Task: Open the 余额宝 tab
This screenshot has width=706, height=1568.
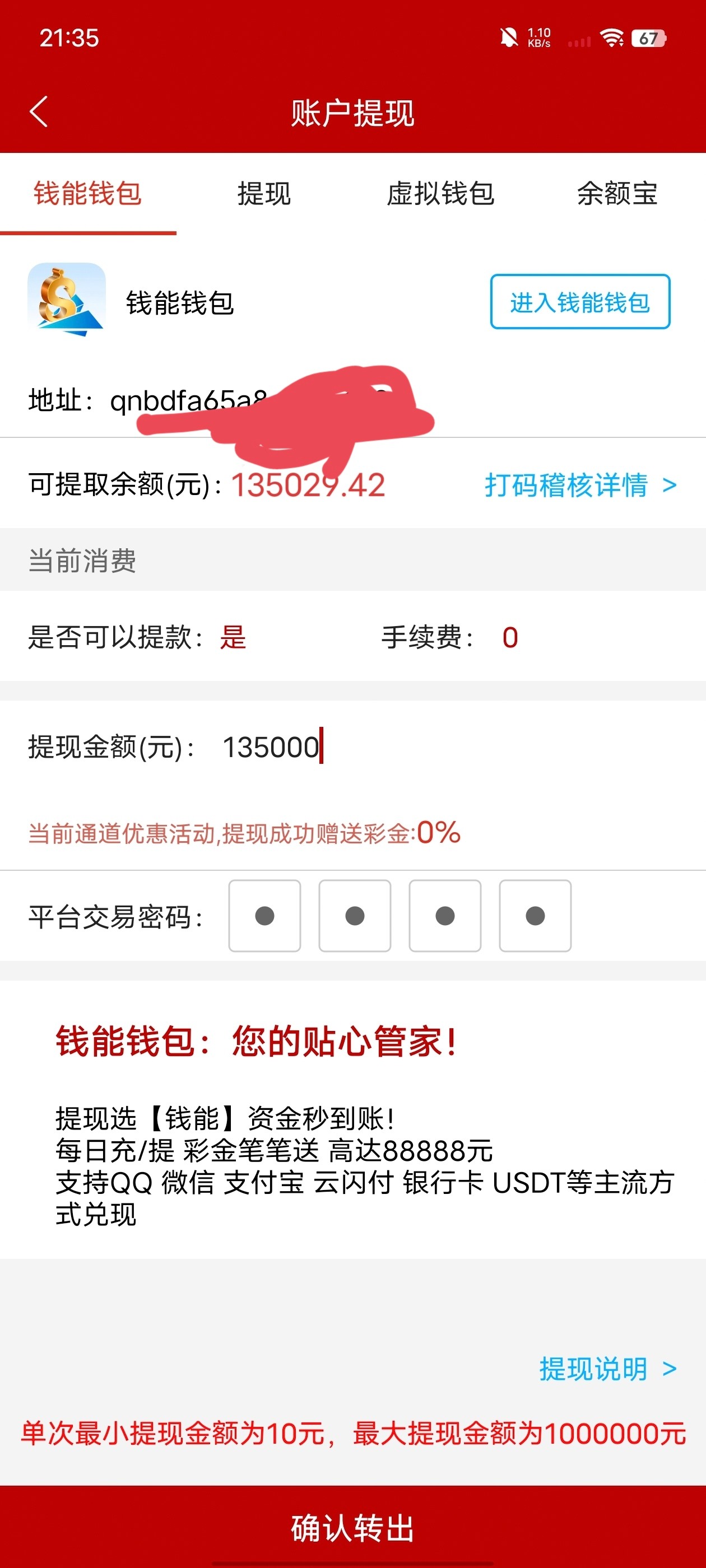Action: (616, 194)
